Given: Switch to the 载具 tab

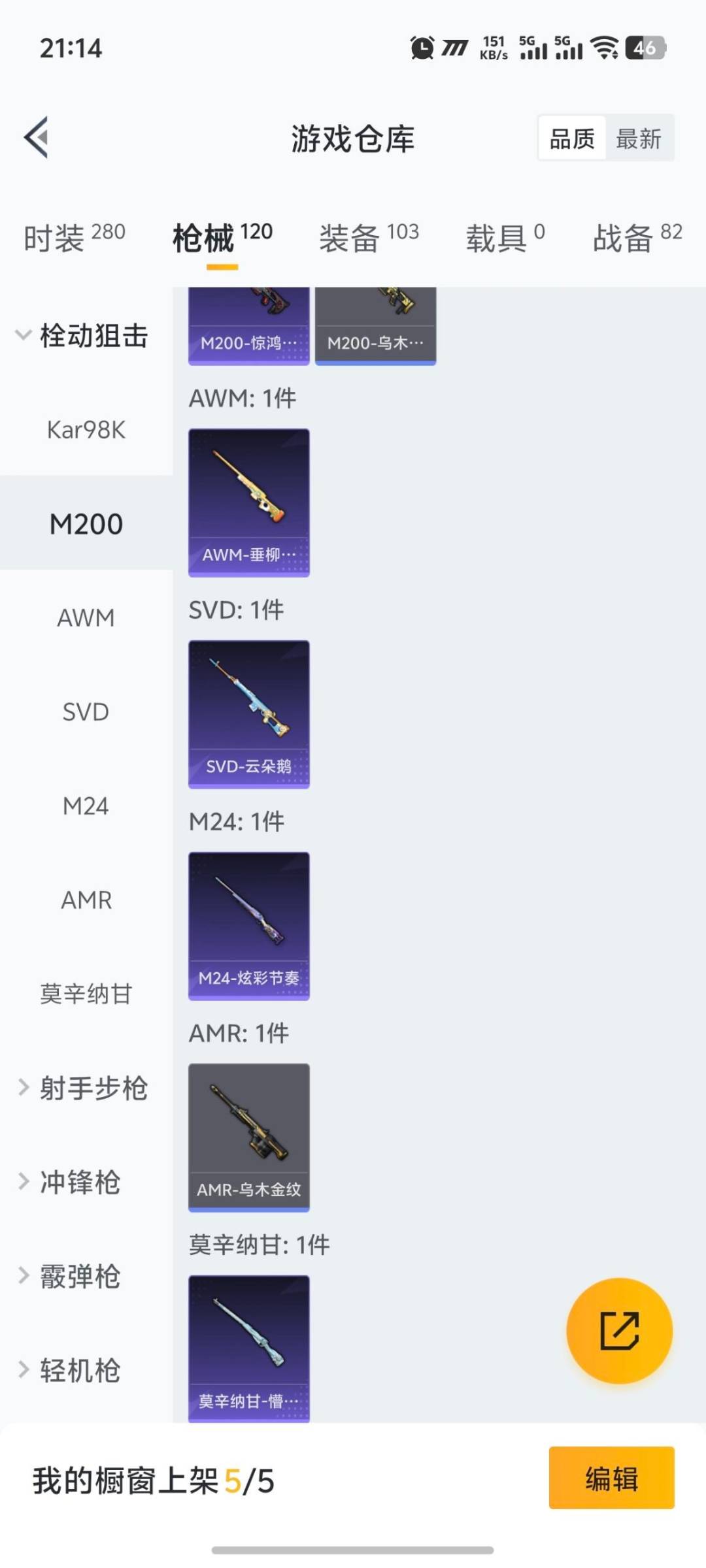Looking at the screenshot, I should (x=505, y=238).
